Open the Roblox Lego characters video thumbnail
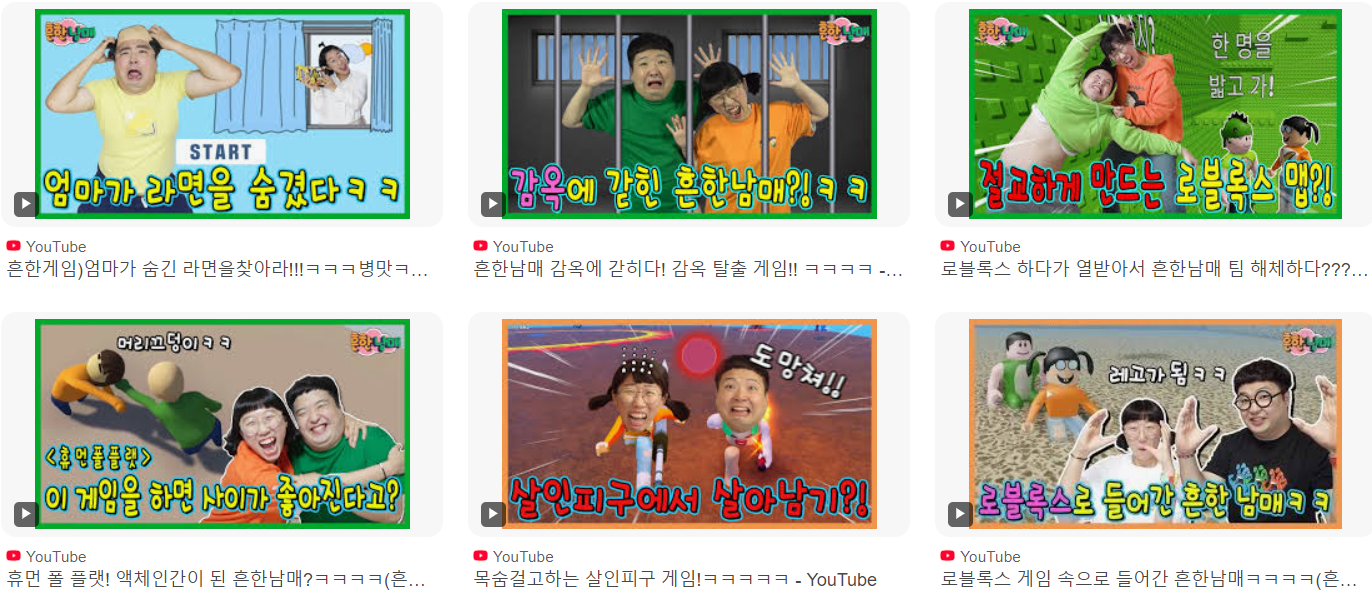 (1155, 424)
